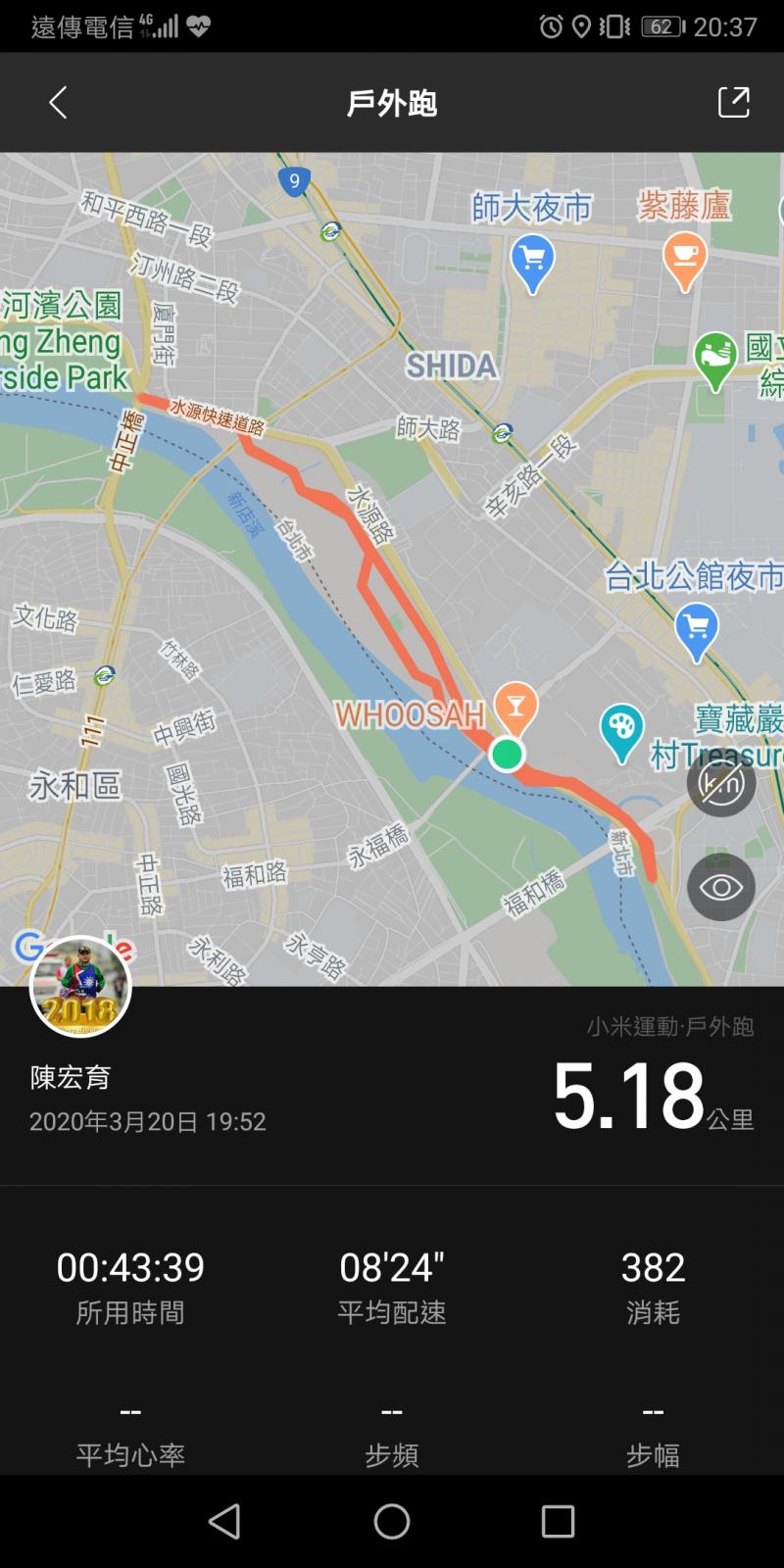Go back from the 戶外跑 screen

click(x=58, y=103)
